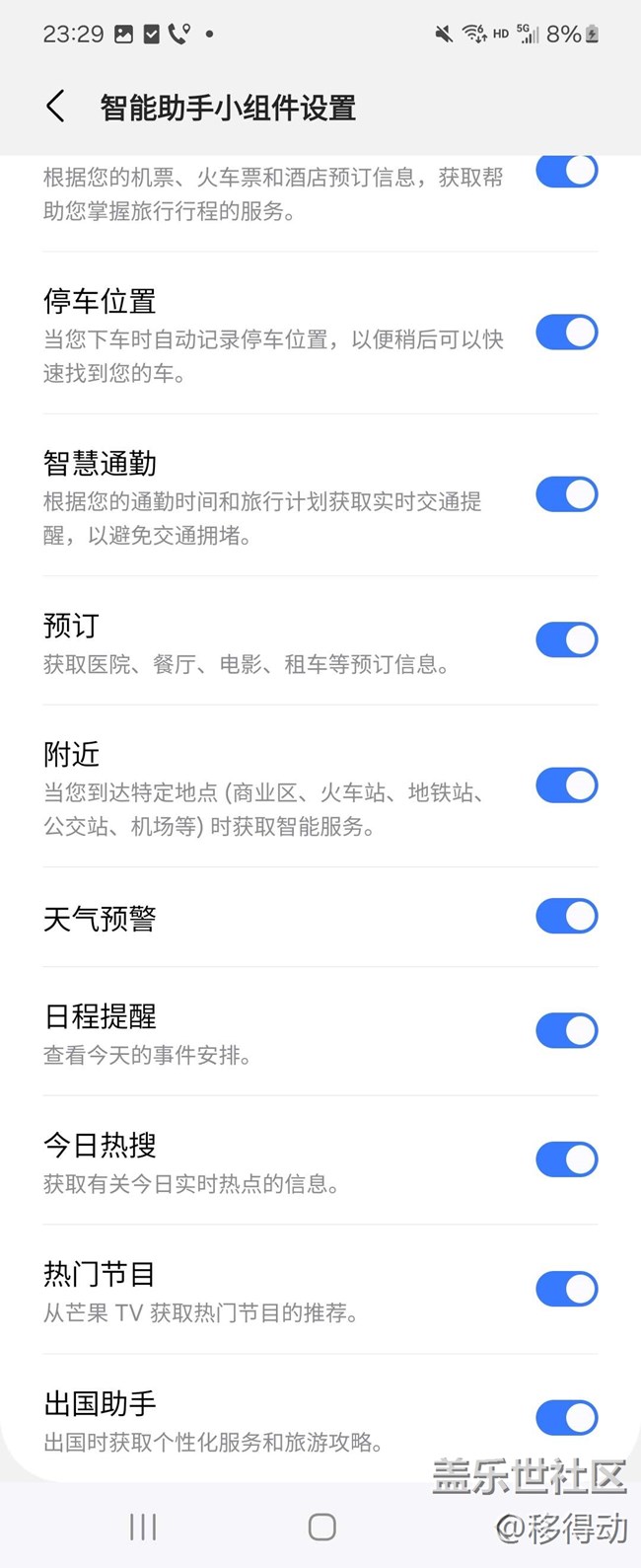Switch off 预订 reservations info

[x=566, y=639]
